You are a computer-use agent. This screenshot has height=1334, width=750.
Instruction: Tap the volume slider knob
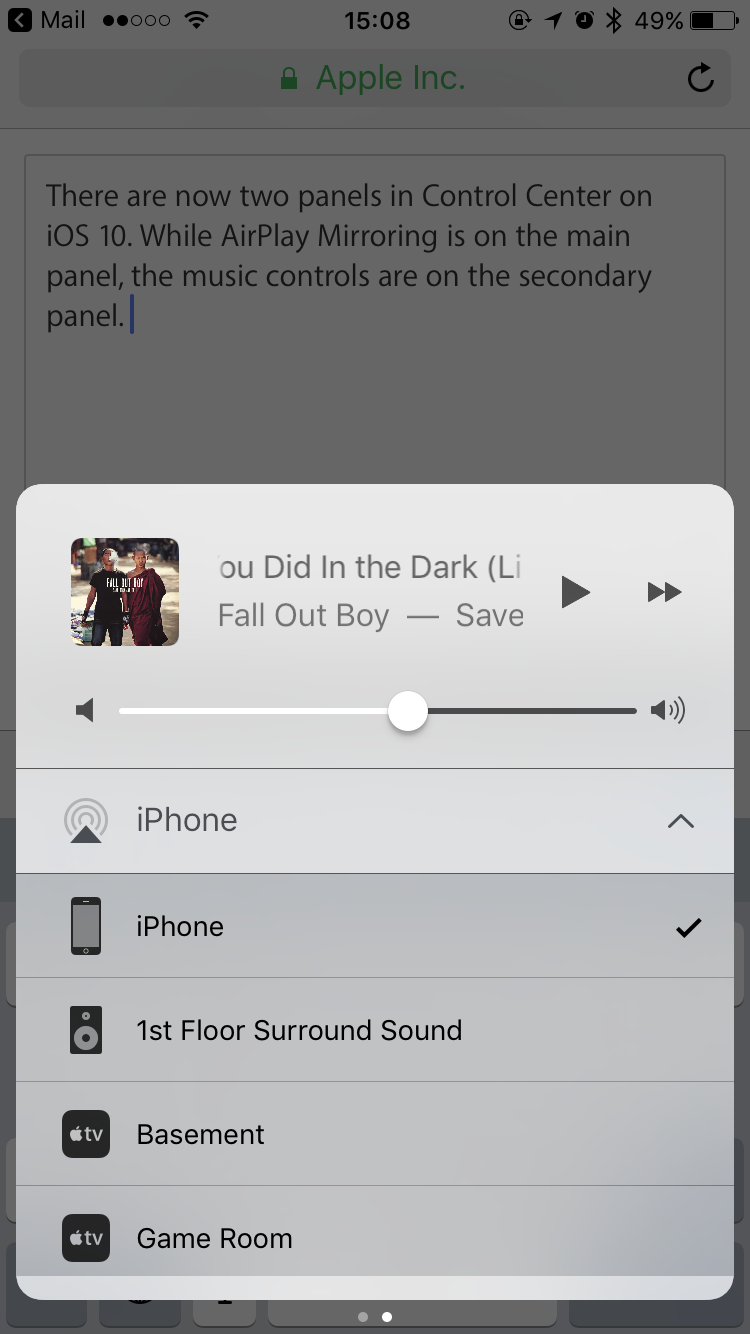(x=407, y=711)
